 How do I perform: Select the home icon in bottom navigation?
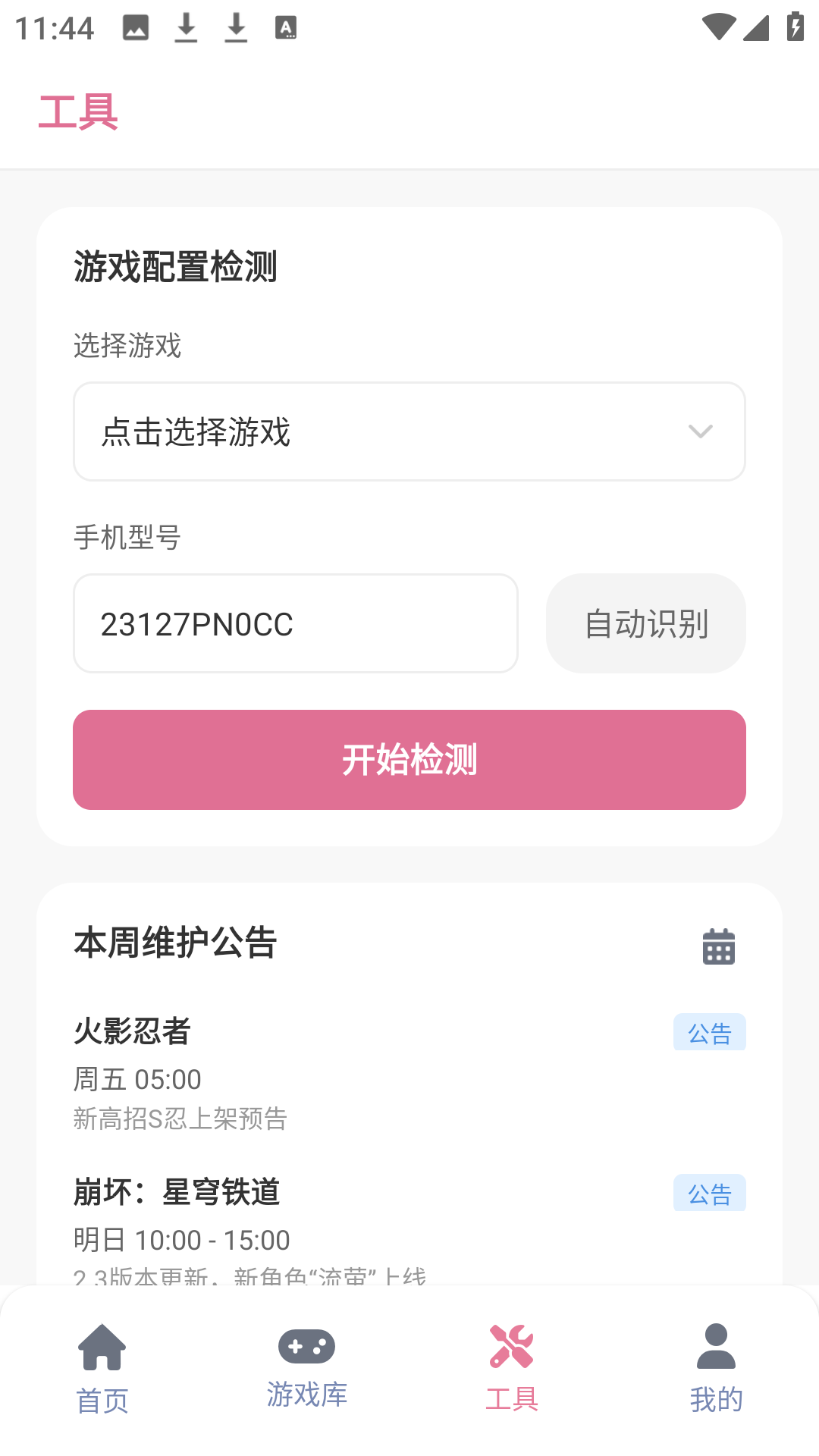102,1348
